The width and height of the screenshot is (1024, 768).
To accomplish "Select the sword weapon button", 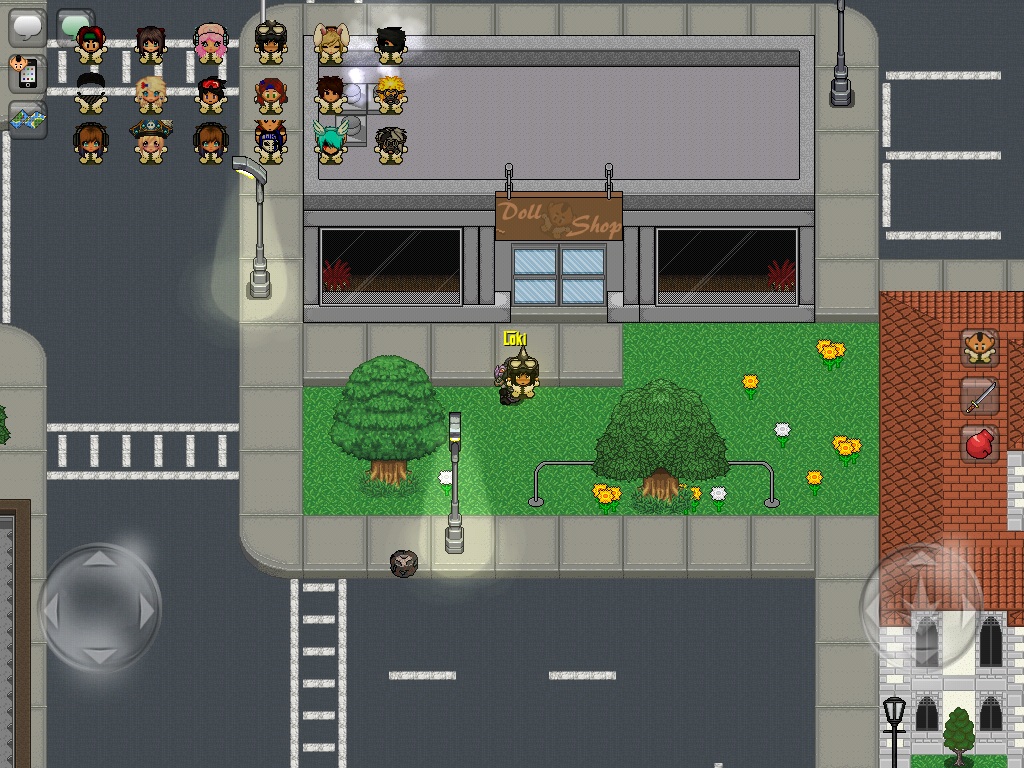I will [980, 395].
